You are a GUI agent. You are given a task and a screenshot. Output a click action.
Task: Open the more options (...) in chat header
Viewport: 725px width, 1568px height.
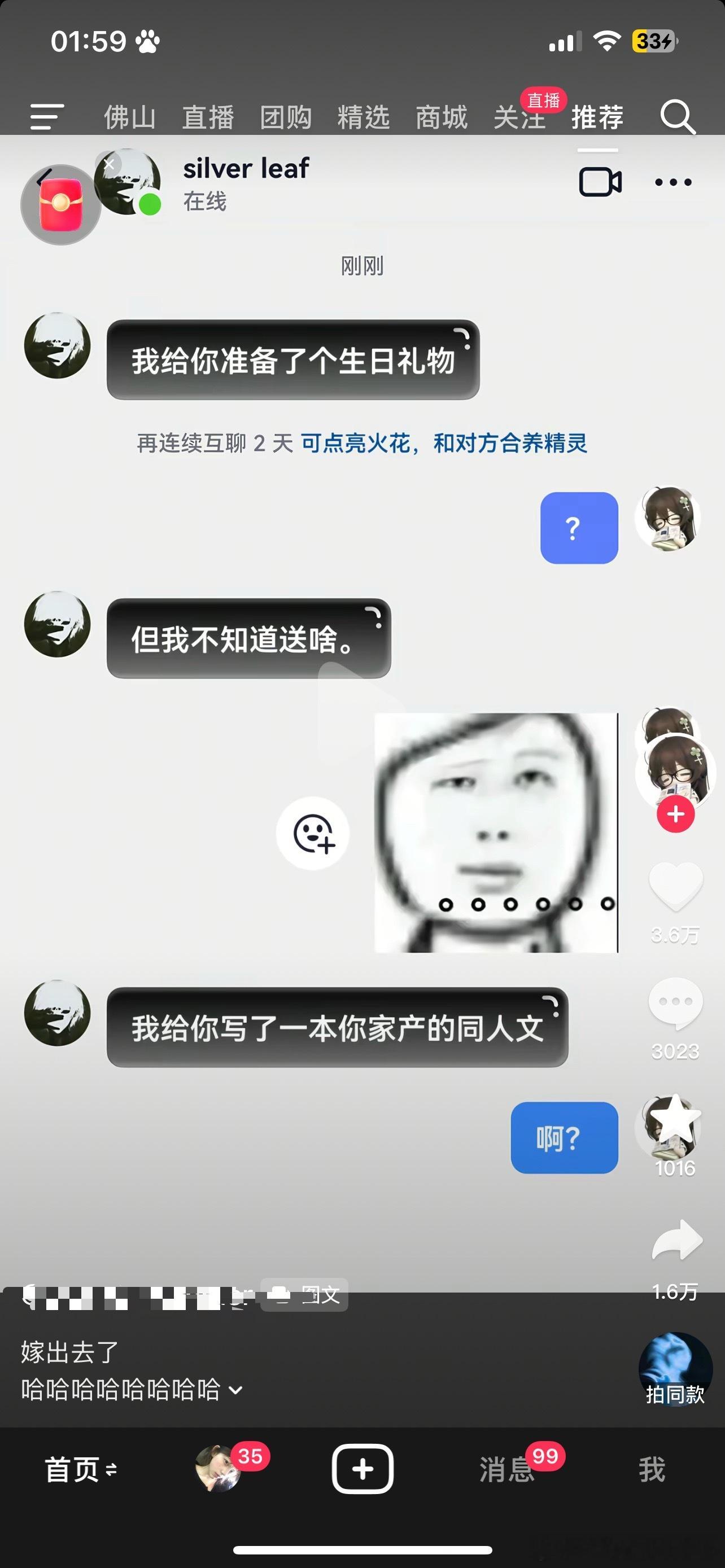[673, 182]
